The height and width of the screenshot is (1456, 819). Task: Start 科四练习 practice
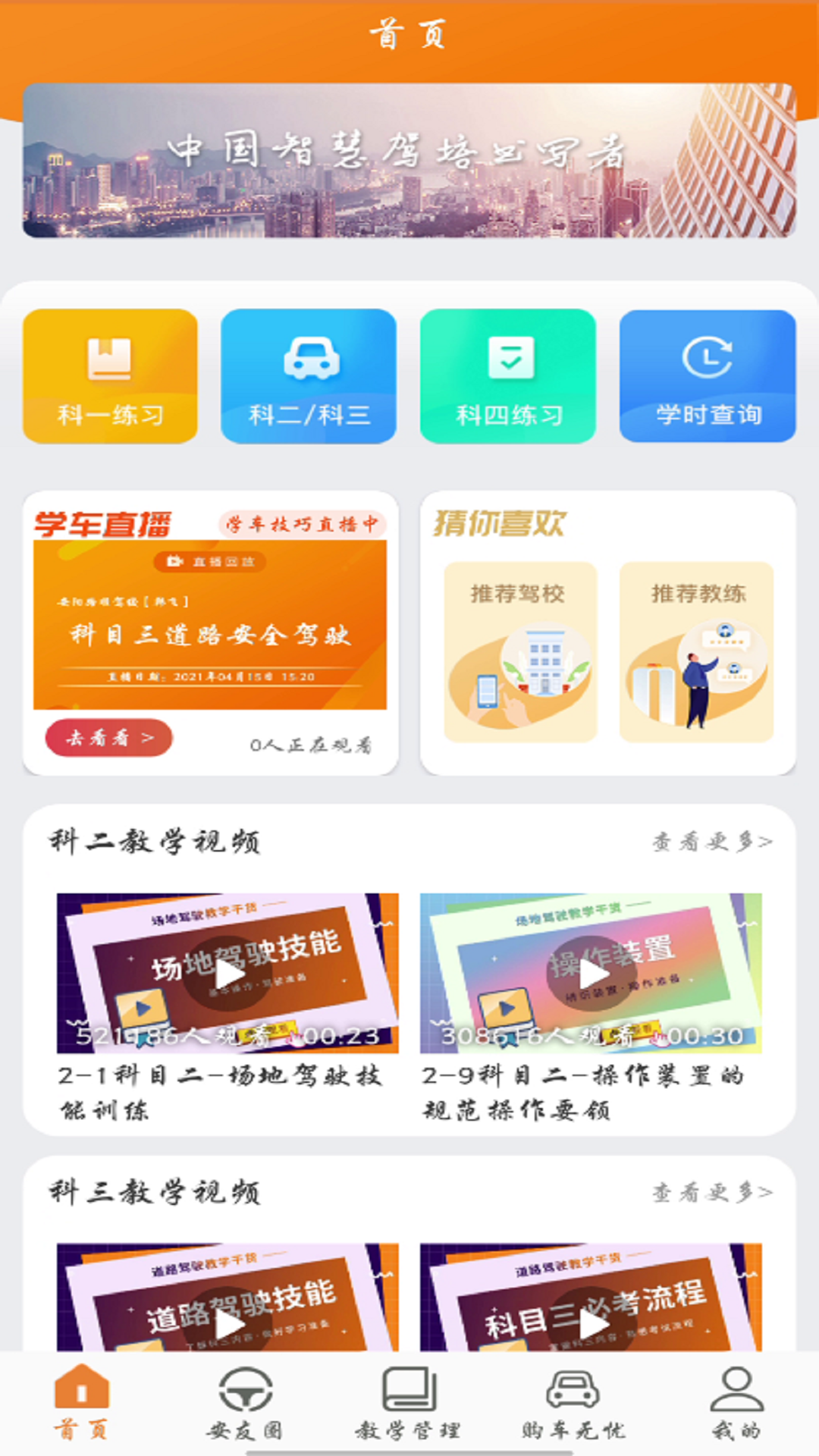(x=508, y=376)
